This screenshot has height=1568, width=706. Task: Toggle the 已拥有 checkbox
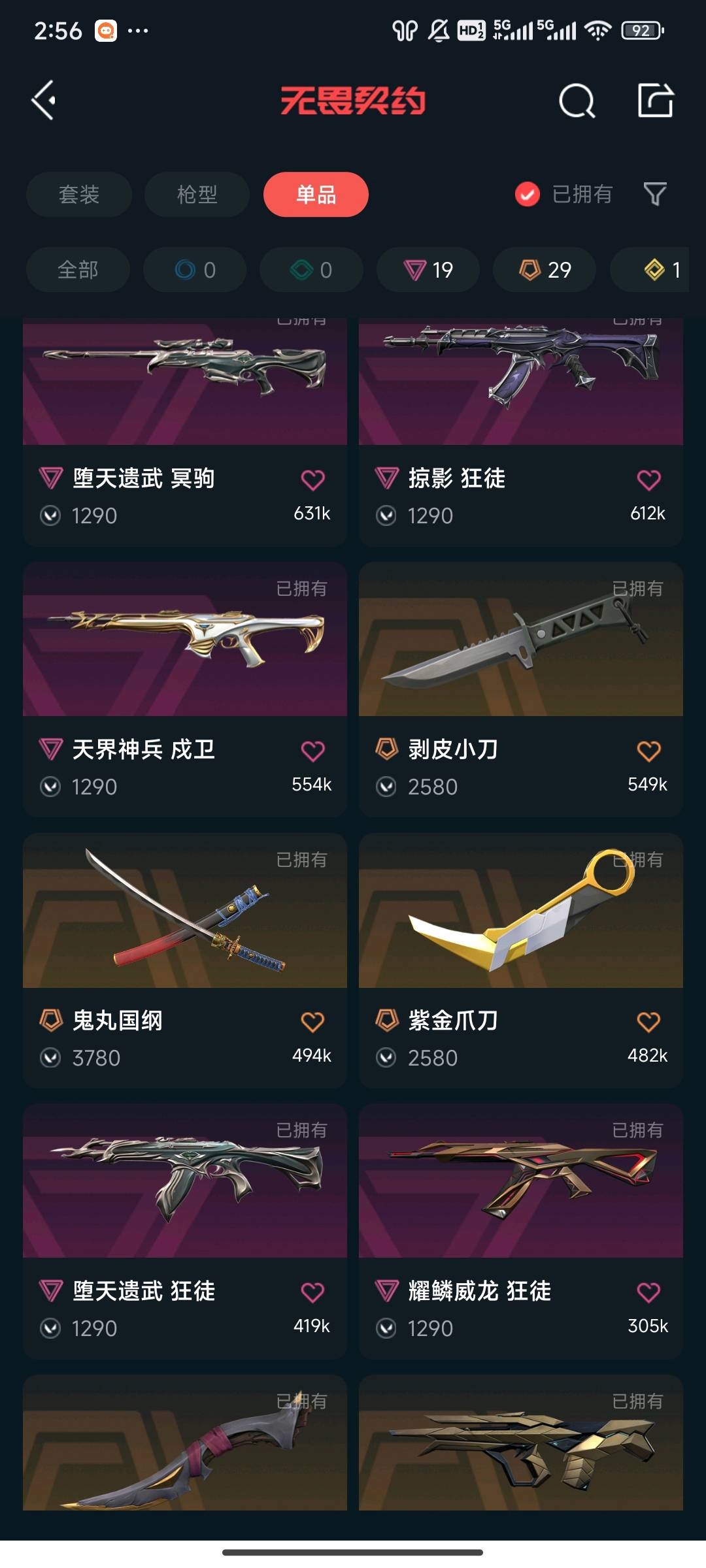528,194
